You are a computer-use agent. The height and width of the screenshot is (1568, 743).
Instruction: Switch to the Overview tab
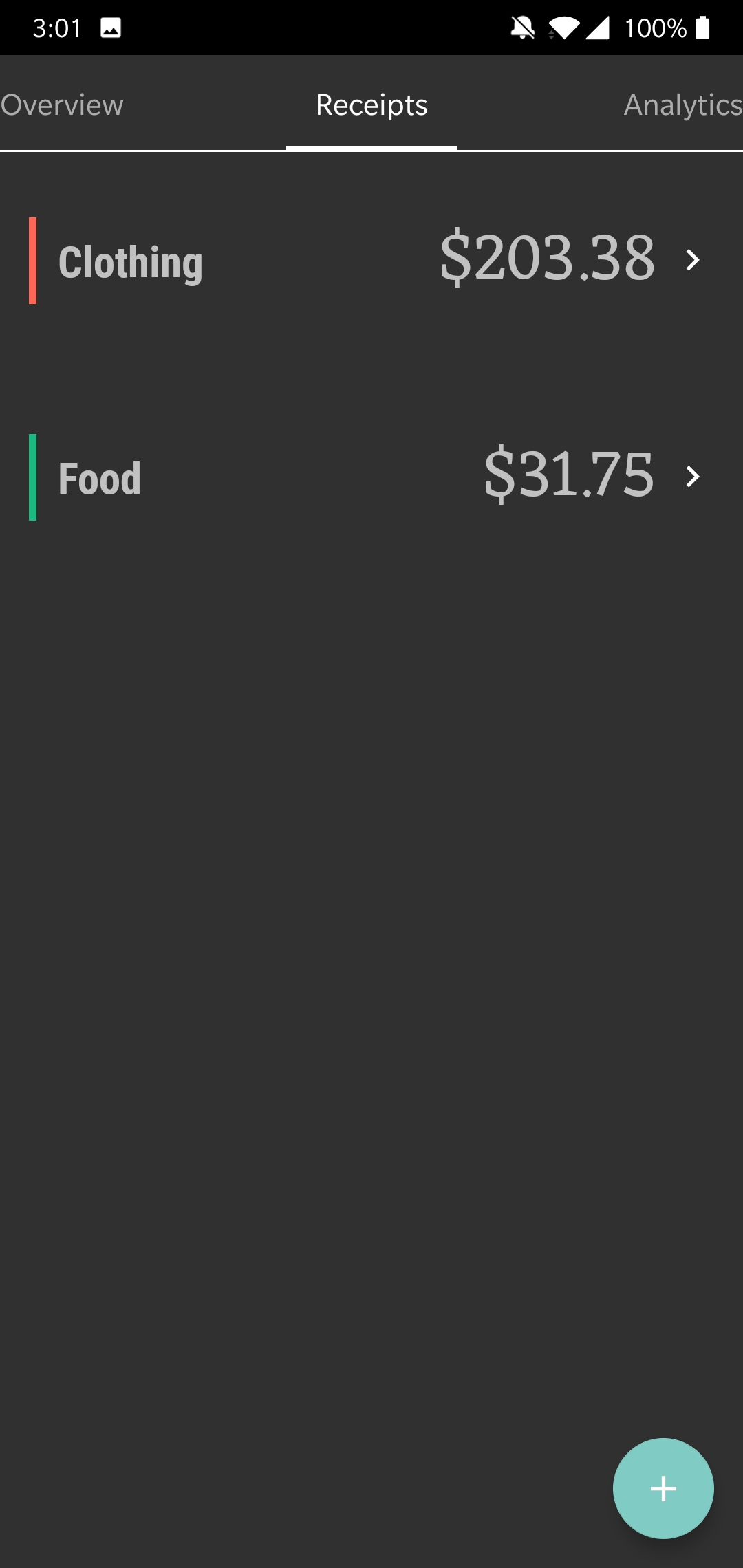[62, 105]
